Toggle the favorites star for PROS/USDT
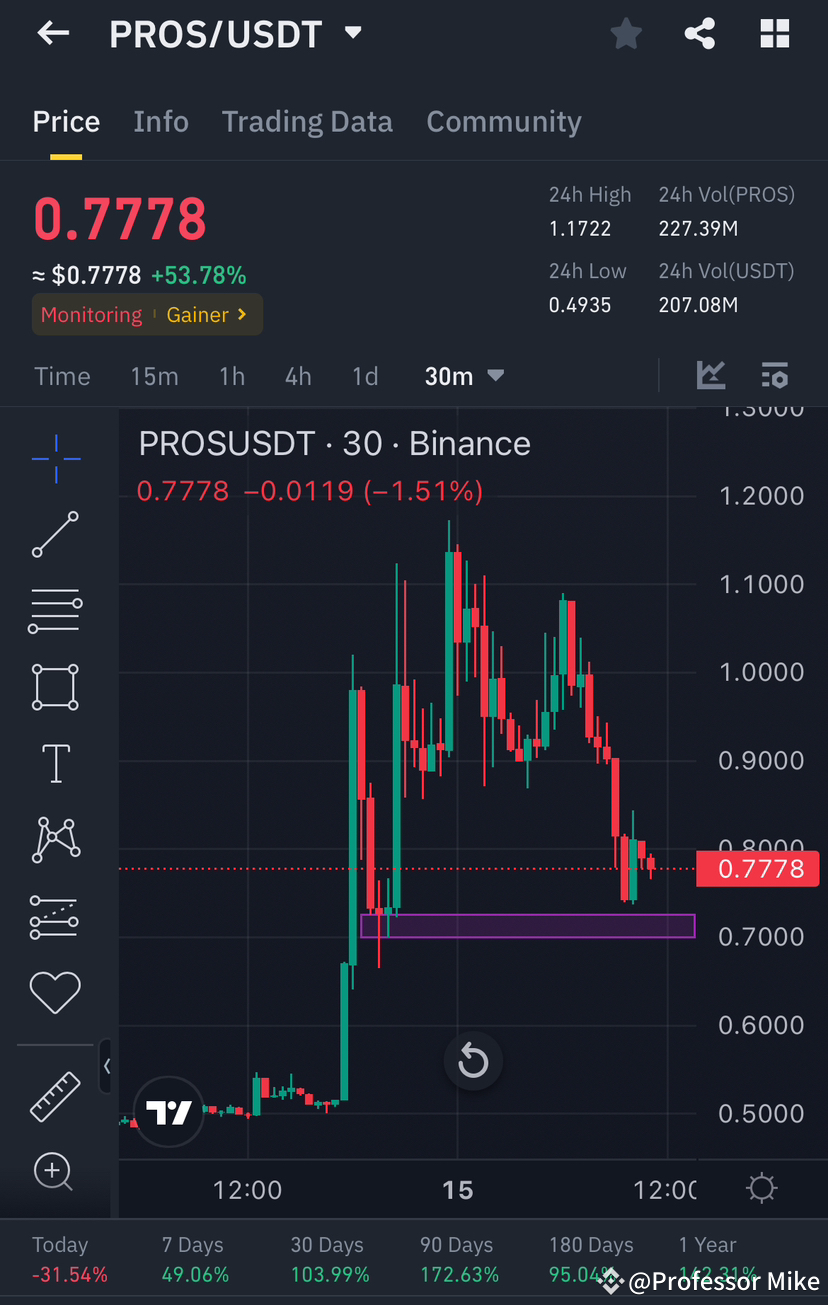Screen dimensions: 828x1305 tap(626, 33)
